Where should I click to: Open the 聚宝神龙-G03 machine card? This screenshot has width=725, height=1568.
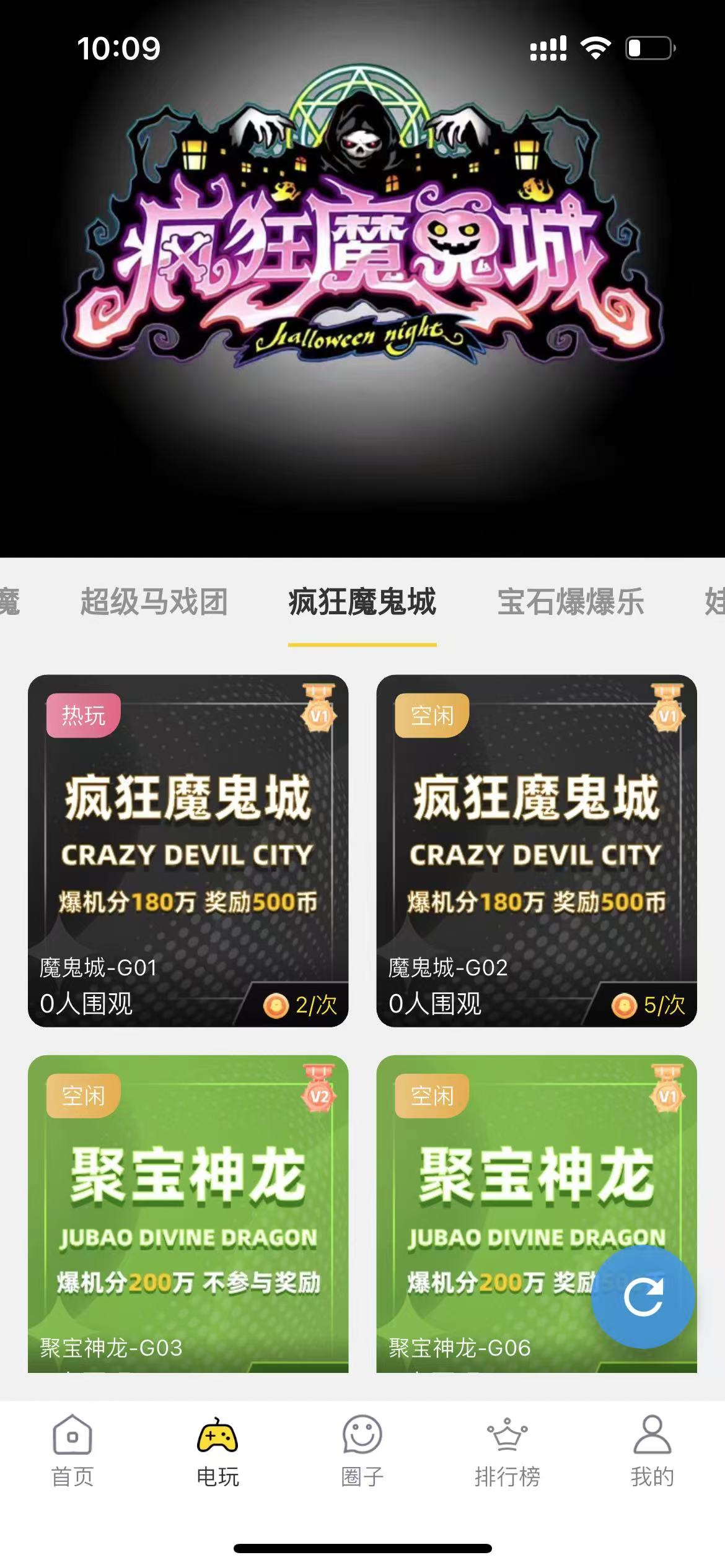[x=188, y=1214]
